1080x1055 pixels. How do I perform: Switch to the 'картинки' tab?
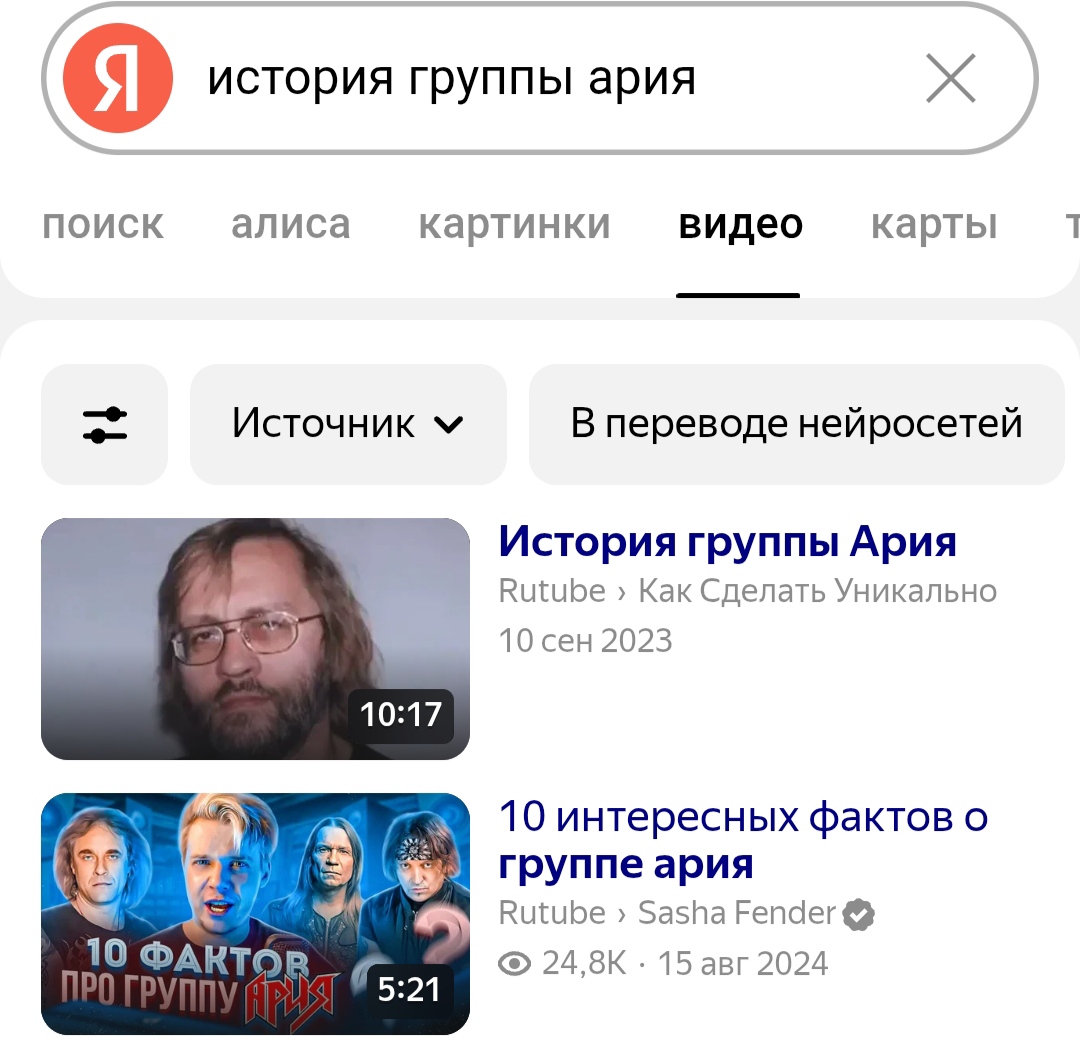[514, 224]
